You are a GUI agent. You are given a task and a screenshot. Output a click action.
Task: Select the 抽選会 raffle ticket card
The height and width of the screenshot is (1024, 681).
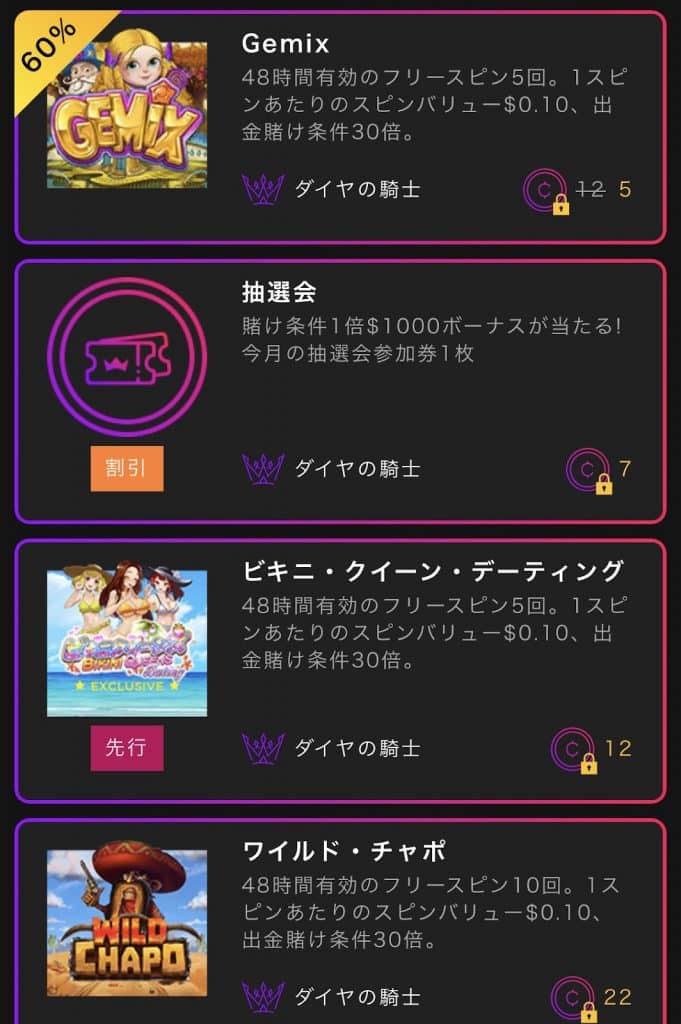click(340, 391)
